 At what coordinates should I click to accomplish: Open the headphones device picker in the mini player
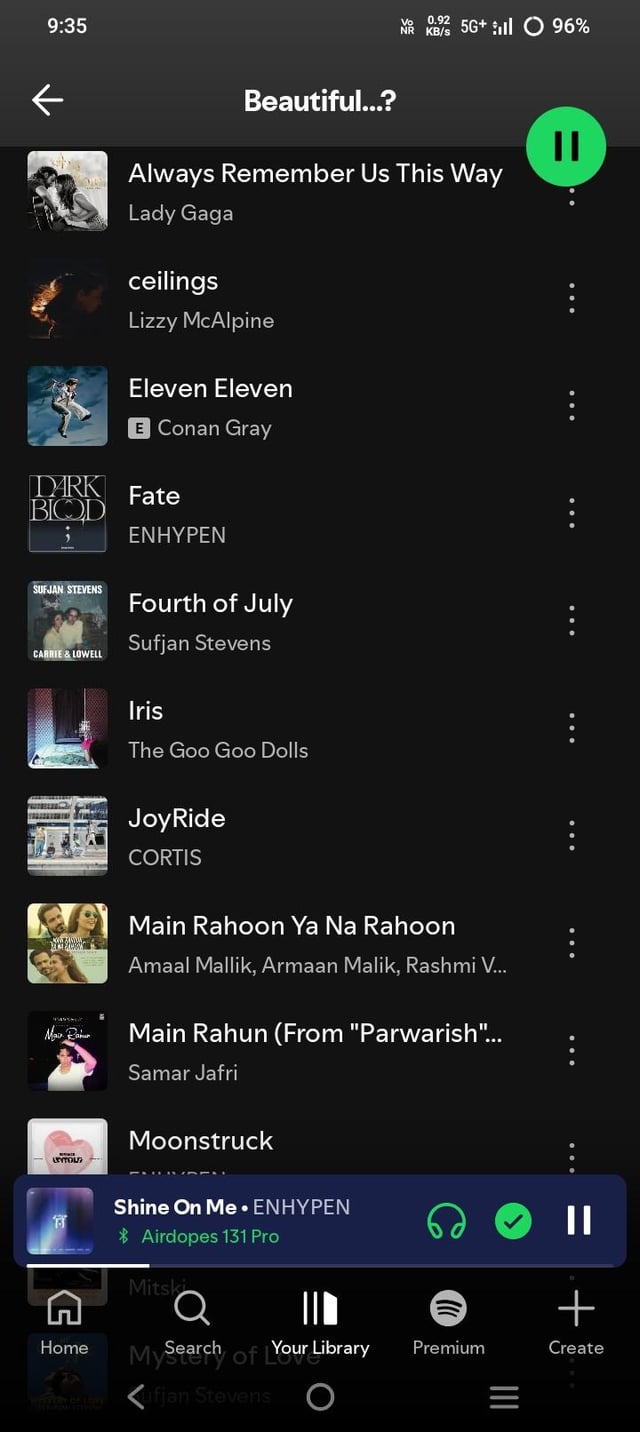446,1221
